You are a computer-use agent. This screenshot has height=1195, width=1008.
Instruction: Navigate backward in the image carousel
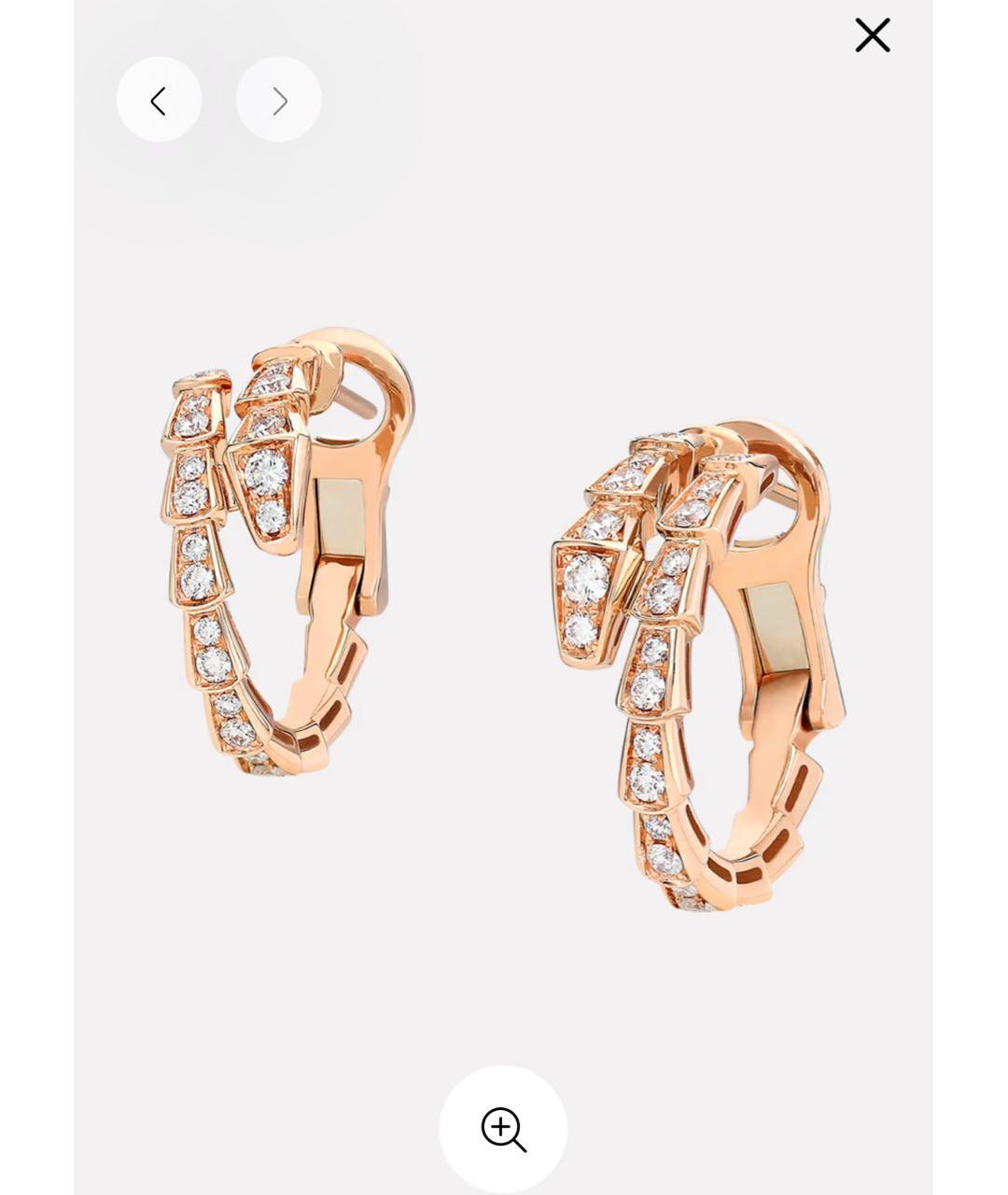point(159,99)
